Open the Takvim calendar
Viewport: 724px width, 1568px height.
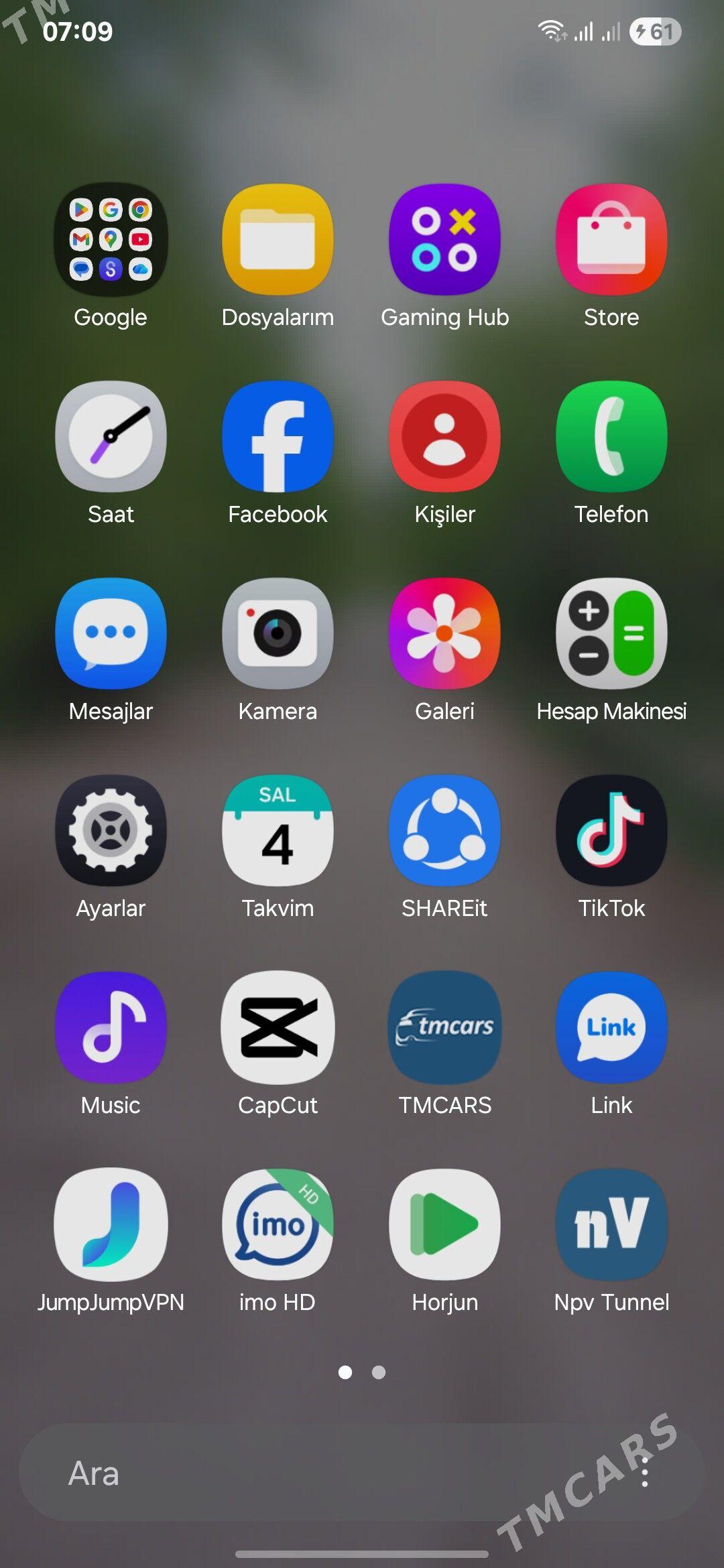click(278, 831)
